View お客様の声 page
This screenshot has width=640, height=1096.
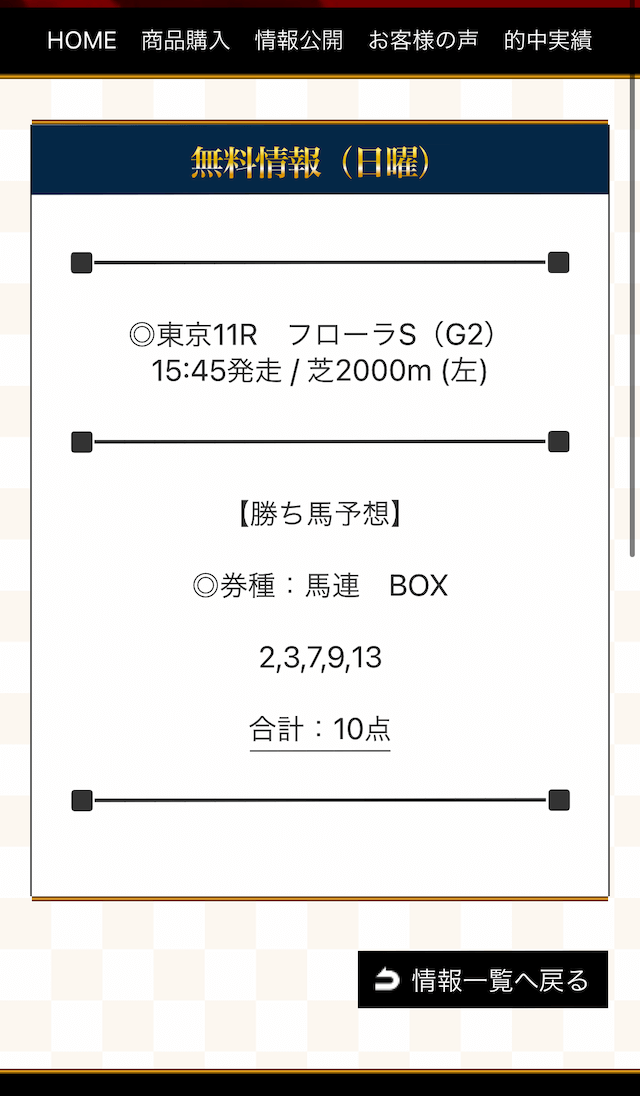pos(423,41)
